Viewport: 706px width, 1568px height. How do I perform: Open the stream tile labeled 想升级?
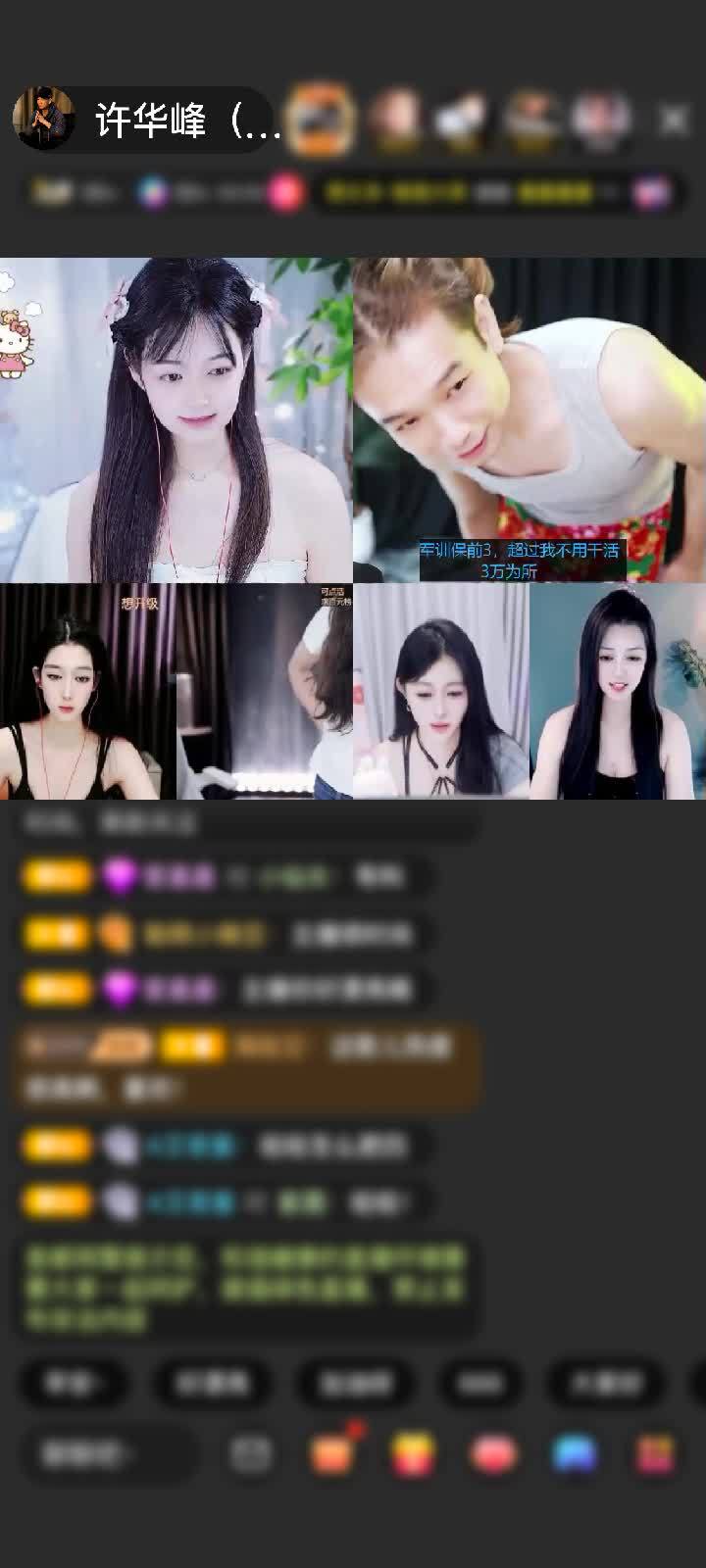[87, 692]
